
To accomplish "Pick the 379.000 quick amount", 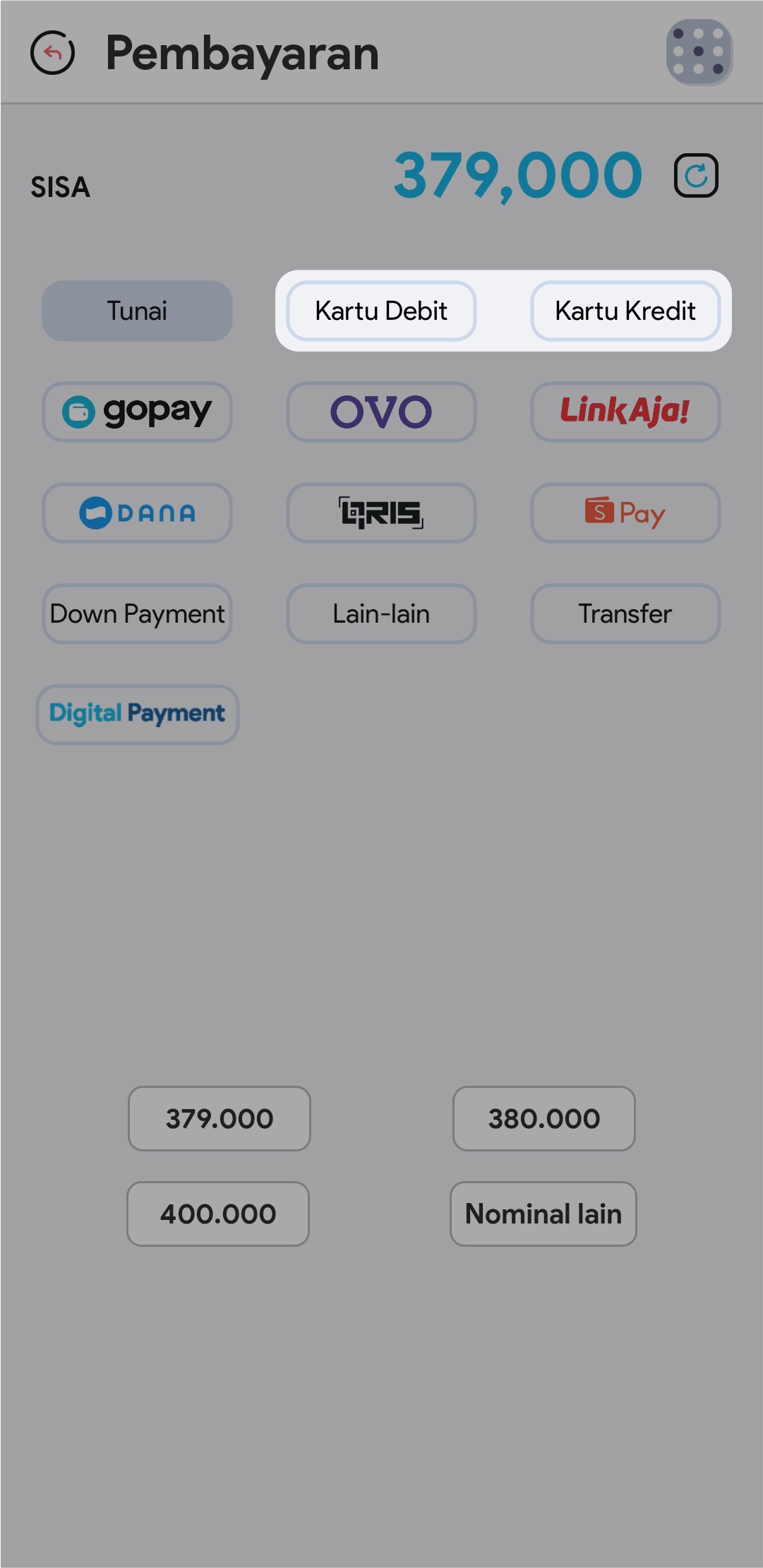I will (219, 1118).
